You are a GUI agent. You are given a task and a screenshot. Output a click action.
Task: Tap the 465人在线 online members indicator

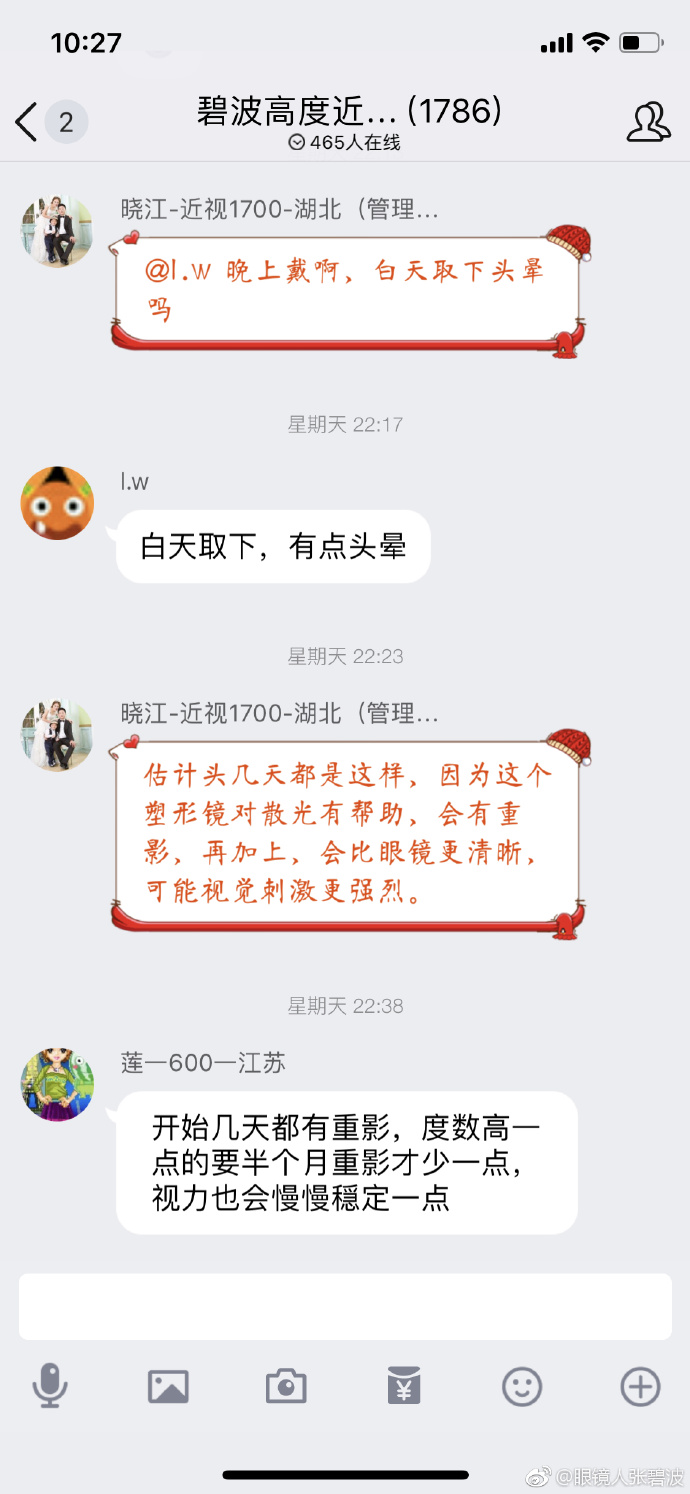point(345,143)
